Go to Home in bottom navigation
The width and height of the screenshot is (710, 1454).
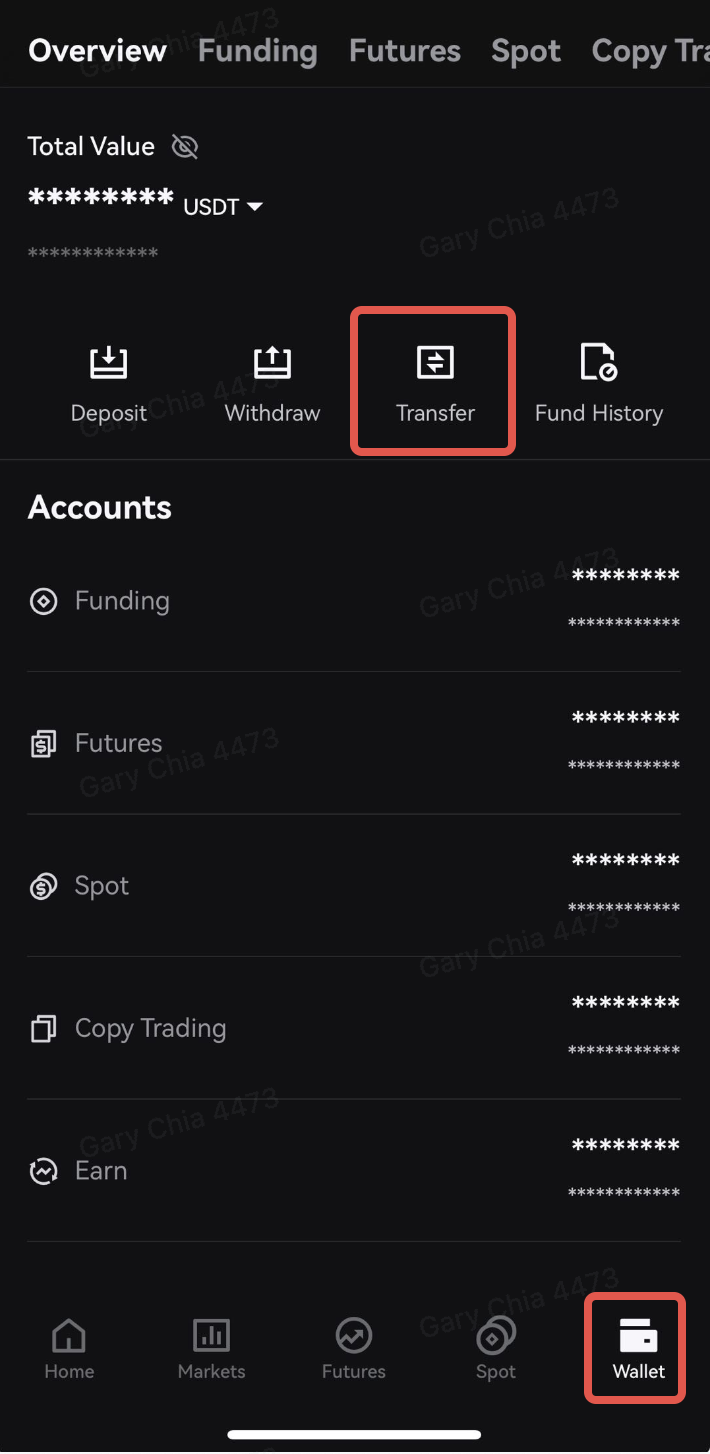pyautogui.click(x=69, y=1350)
